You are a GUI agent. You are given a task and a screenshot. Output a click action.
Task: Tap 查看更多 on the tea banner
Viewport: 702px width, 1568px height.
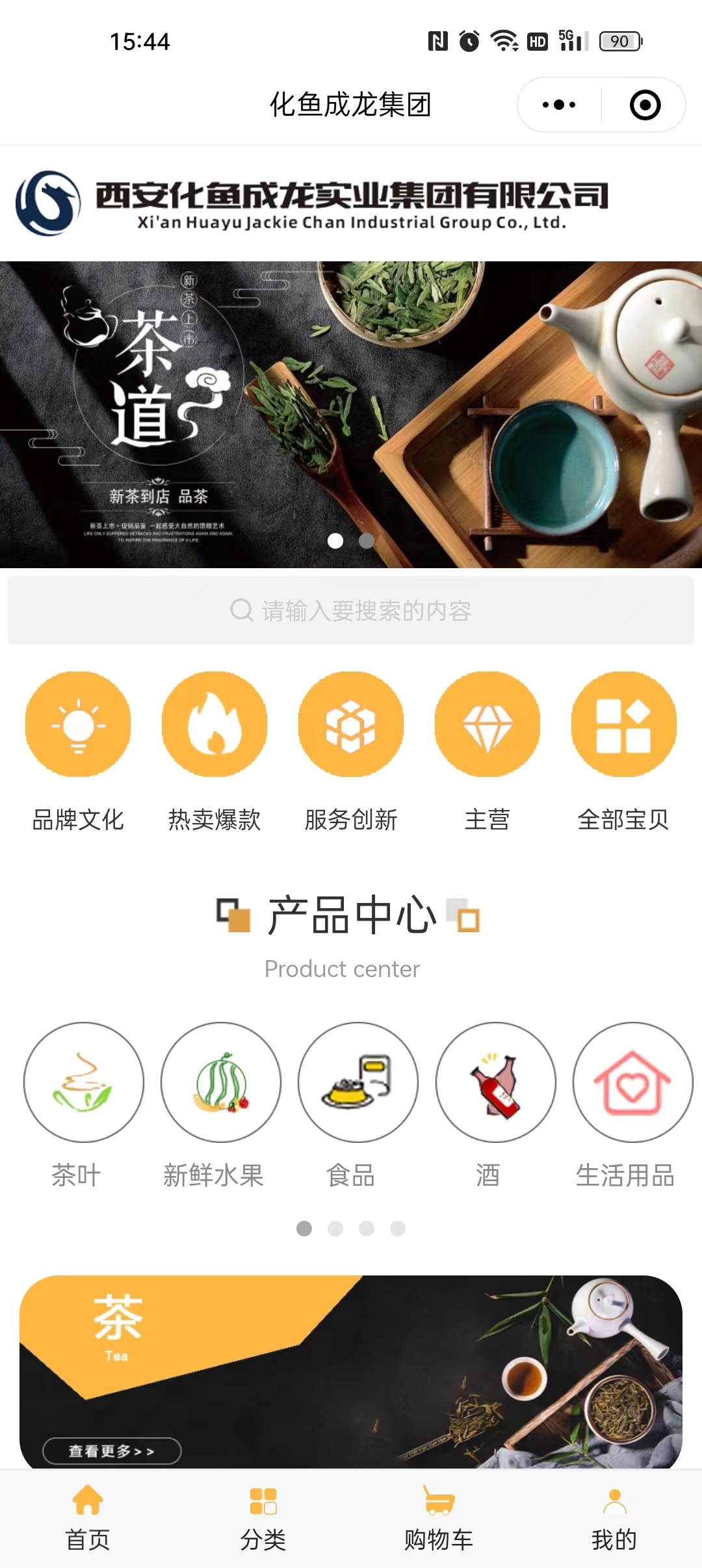click(112, 1451)
